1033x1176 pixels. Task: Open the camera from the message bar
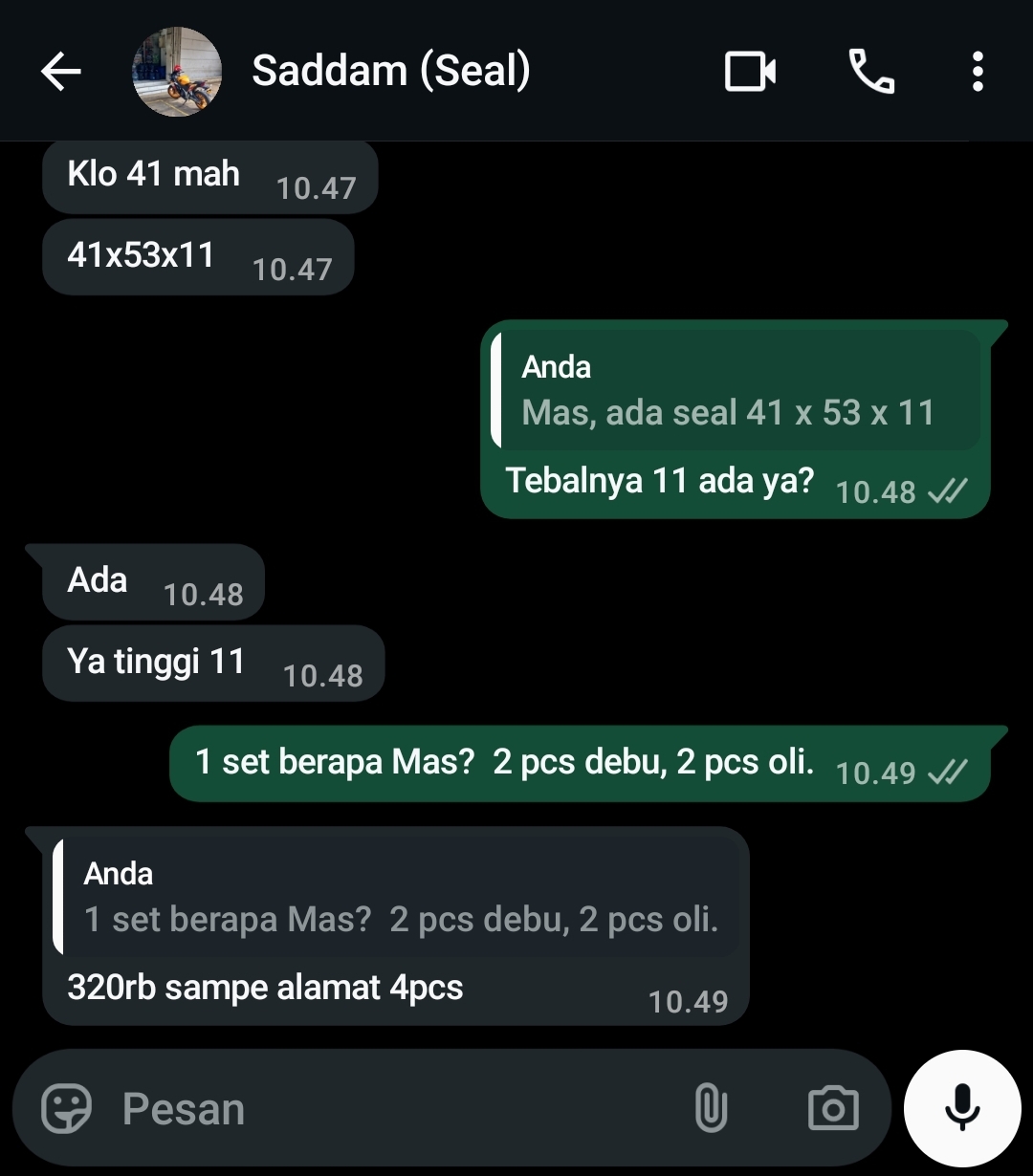click(833, 1109)
